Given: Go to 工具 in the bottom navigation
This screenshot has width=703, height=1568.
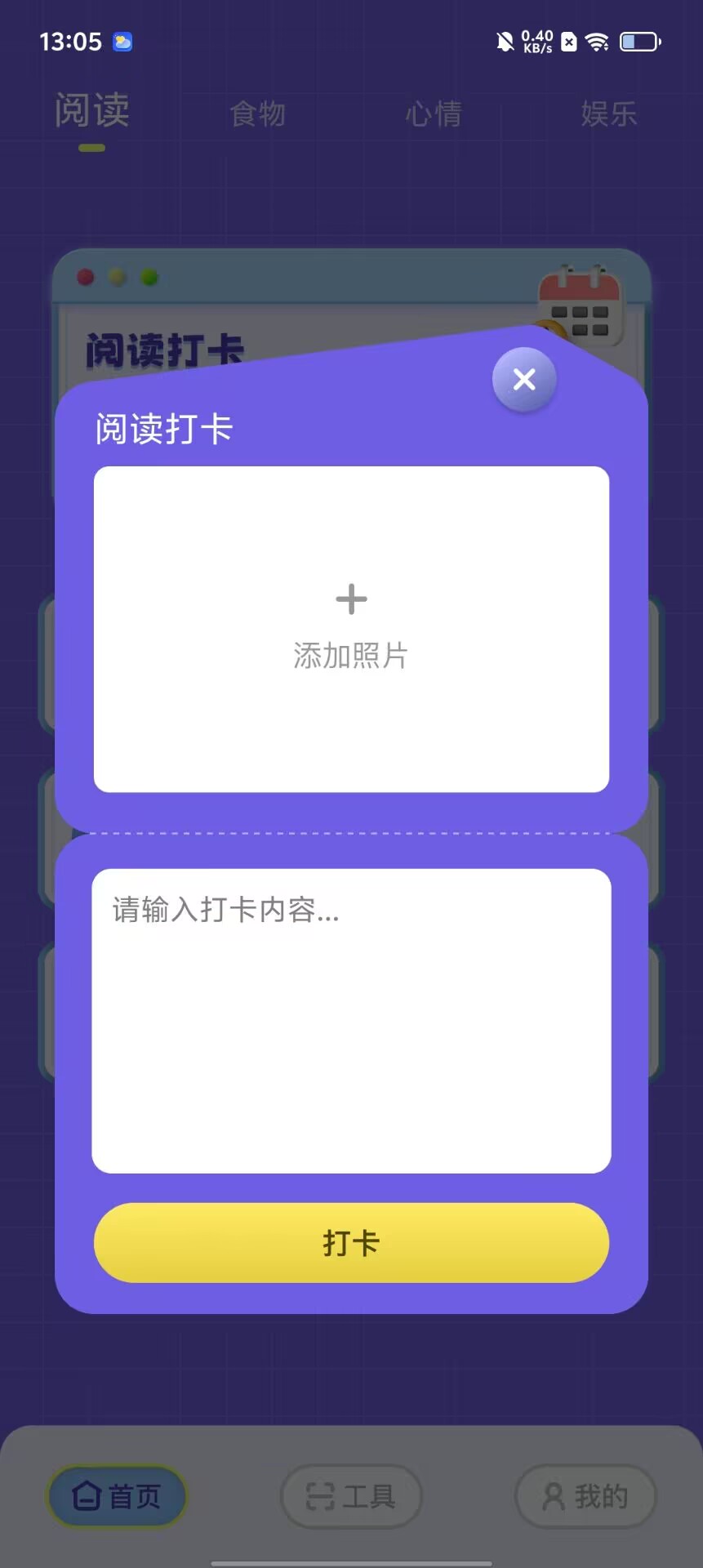Looking at the screenshot, I should pos(350,1494).
